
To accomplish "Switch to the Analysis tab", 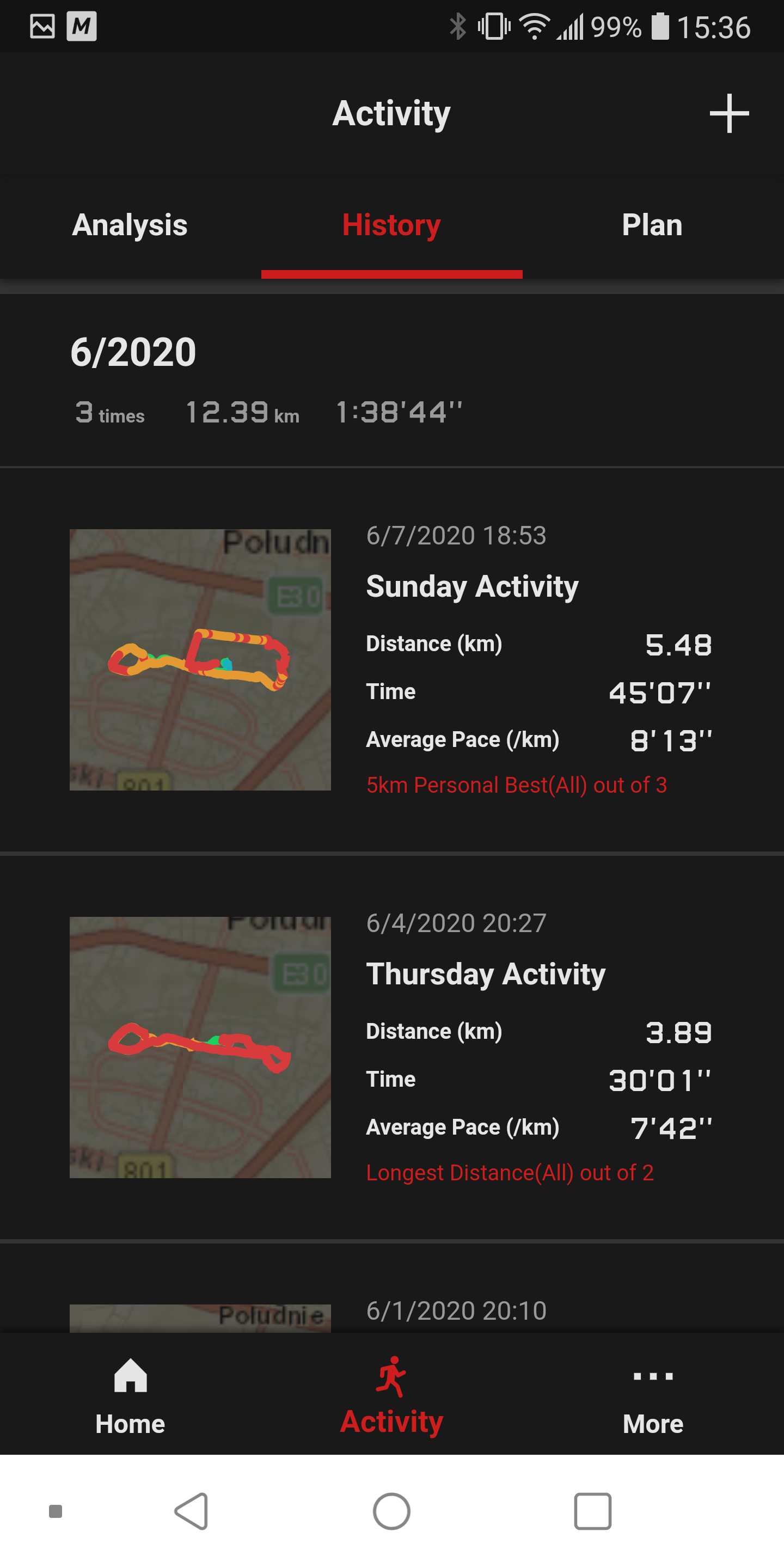I will 130,225.
